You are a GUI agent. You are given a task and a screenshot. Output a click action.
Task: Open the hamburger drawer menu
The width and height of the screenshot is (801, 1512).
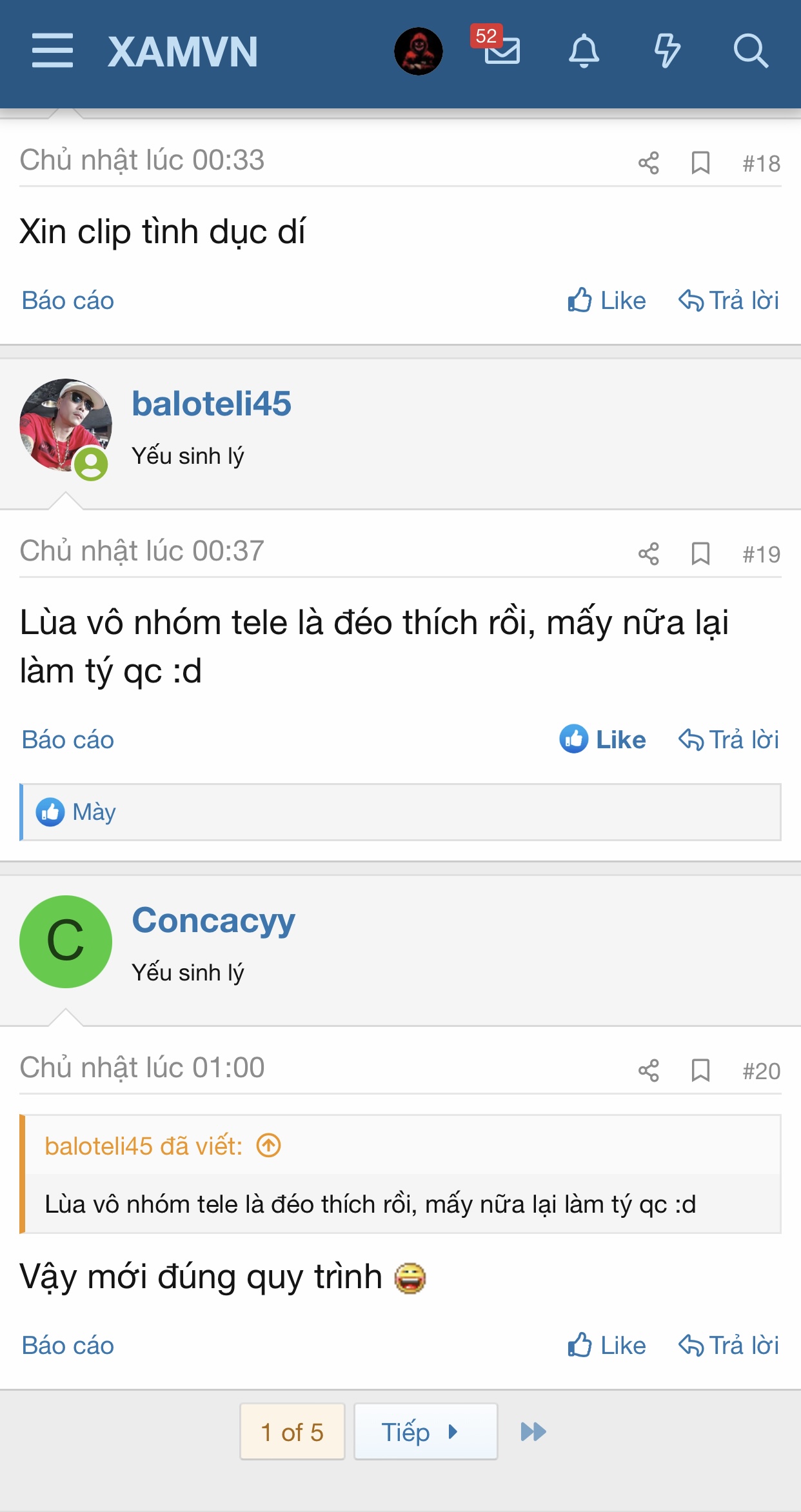click(x=52, y=51)
